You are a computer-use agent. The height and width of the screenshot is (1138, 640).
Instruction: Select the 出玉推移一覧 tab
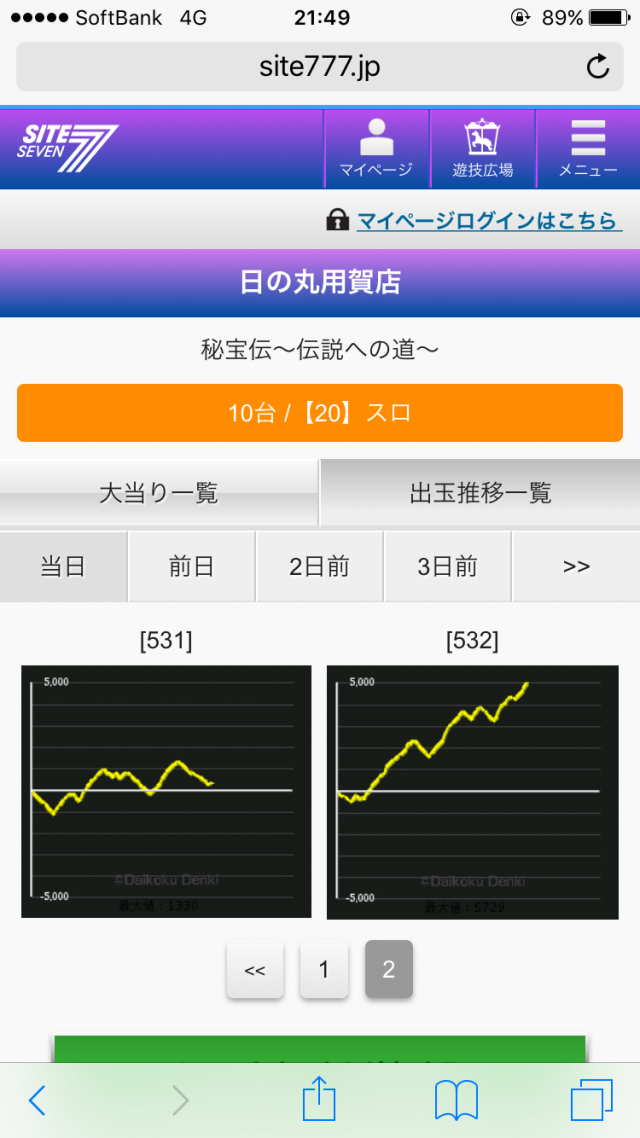click(480, 493)
